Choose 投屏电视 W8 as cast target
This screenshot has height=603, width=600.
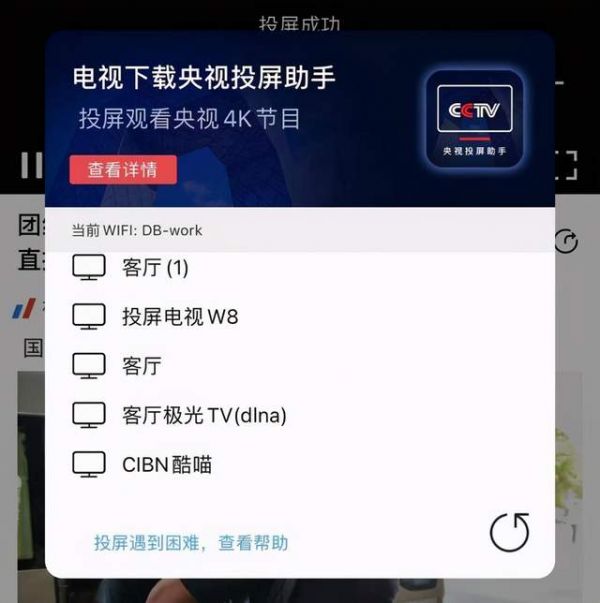click(x=180, y=317)
